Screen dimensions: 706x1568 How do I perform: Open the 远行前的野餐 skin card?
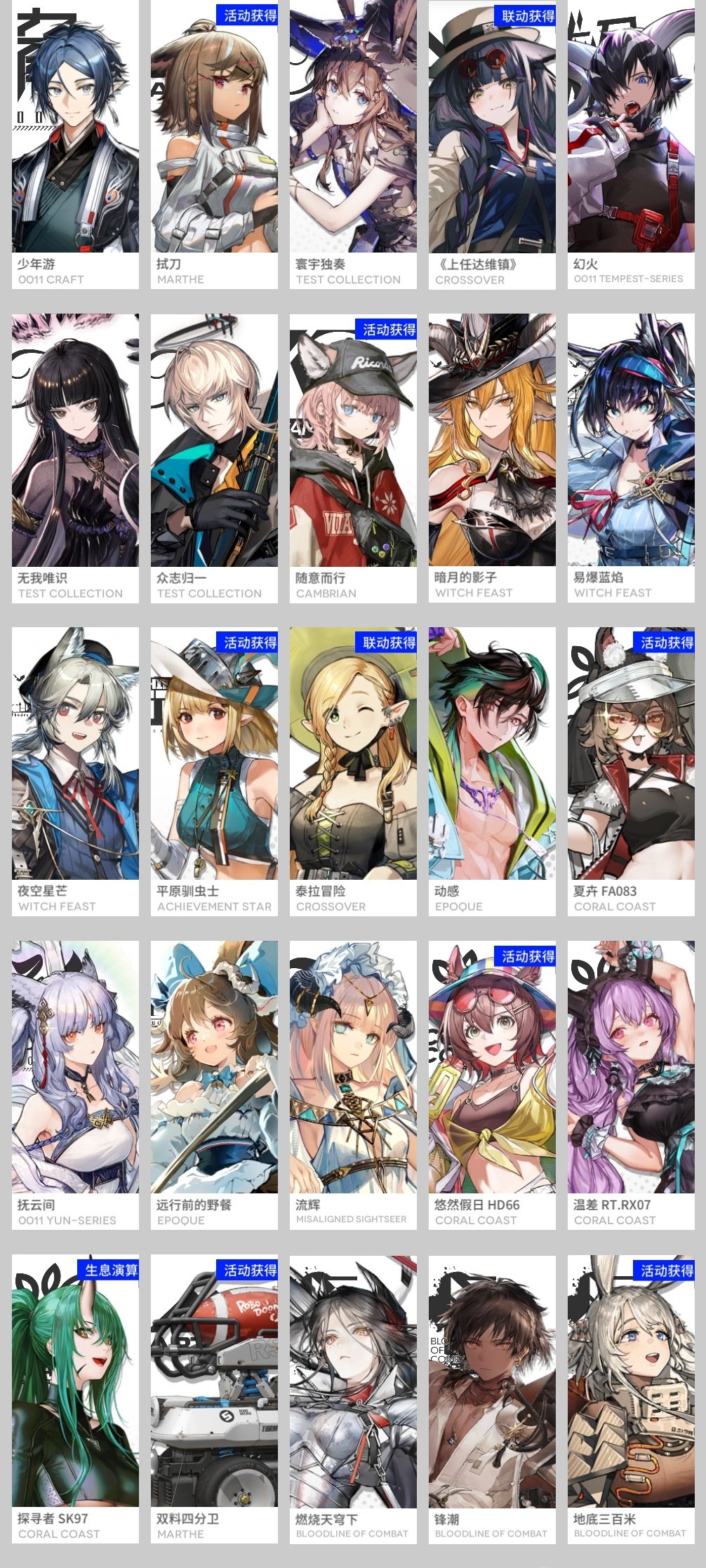point(214,1085)
